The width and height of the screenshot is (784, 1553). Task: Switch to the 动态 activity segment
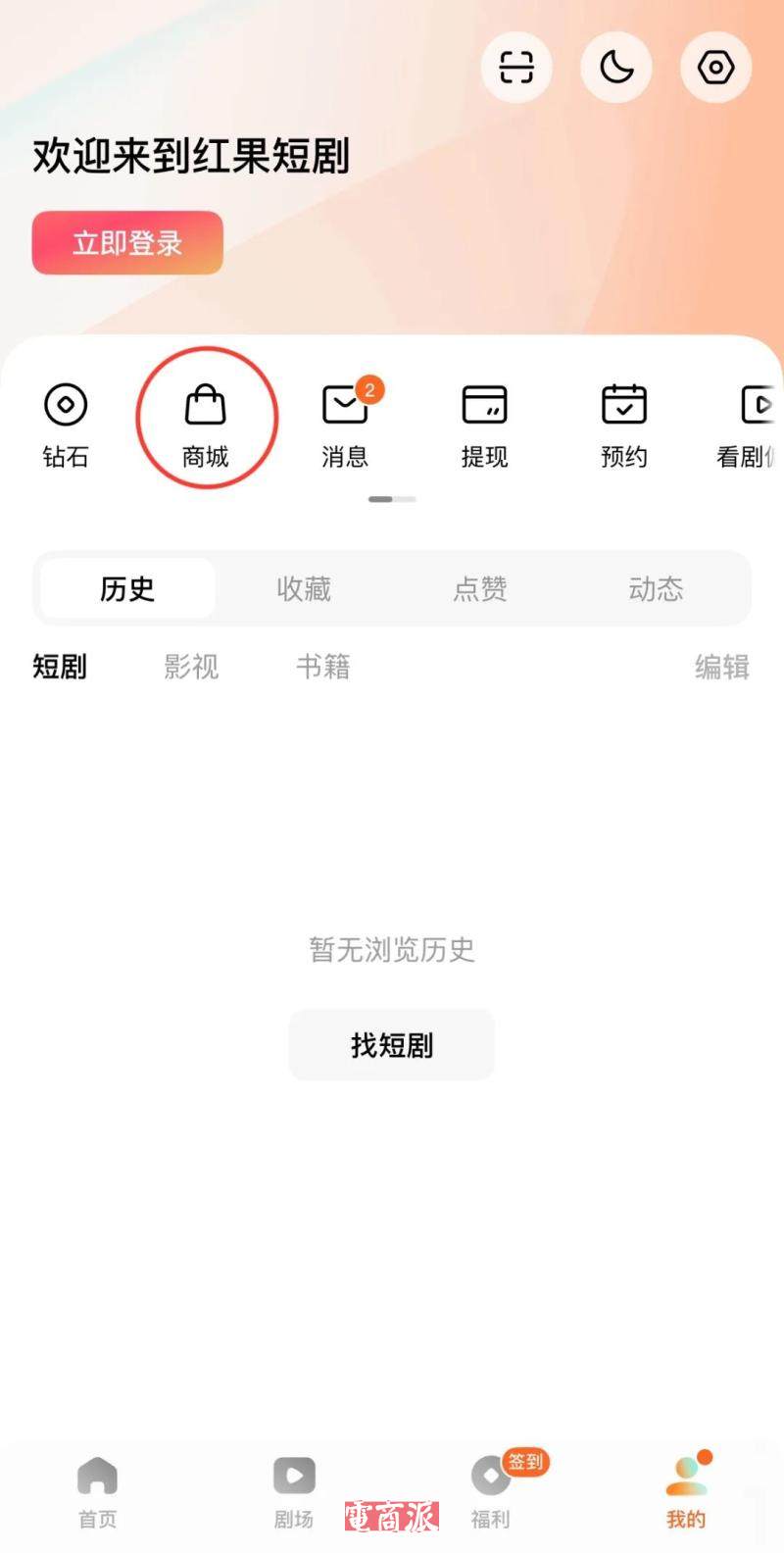[656, 588]
